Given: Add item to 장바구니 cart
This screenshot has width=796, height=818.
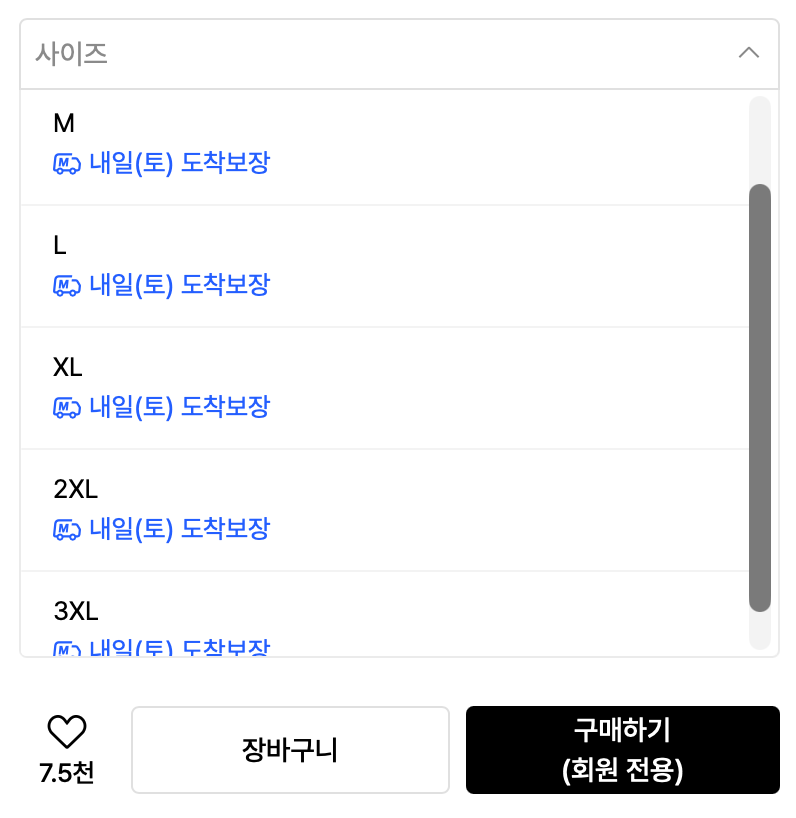Looking at the screenshot, I should tap(290, 750).
